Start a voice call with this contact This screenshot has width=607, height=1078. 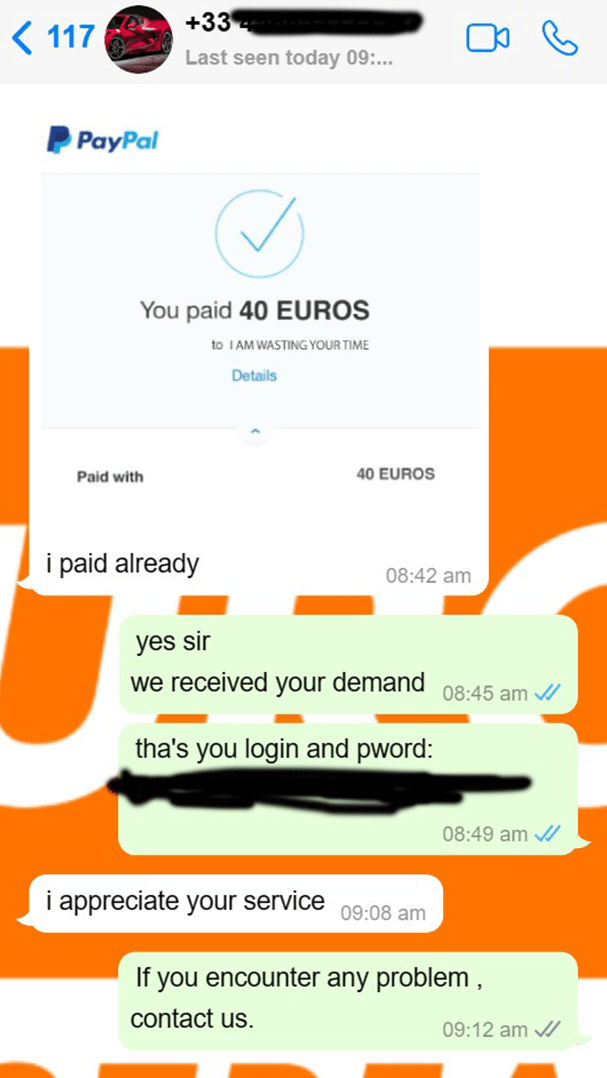[559, 38]
